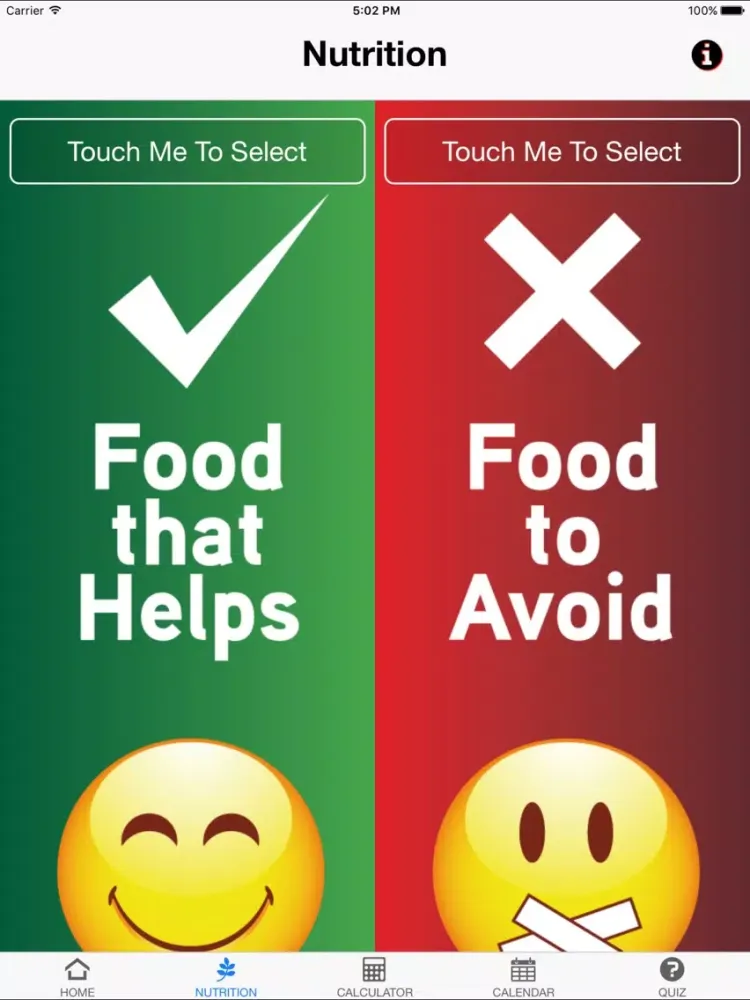
Task: Tap the Nutrition leaf icon
Action: tap(225, 968)
